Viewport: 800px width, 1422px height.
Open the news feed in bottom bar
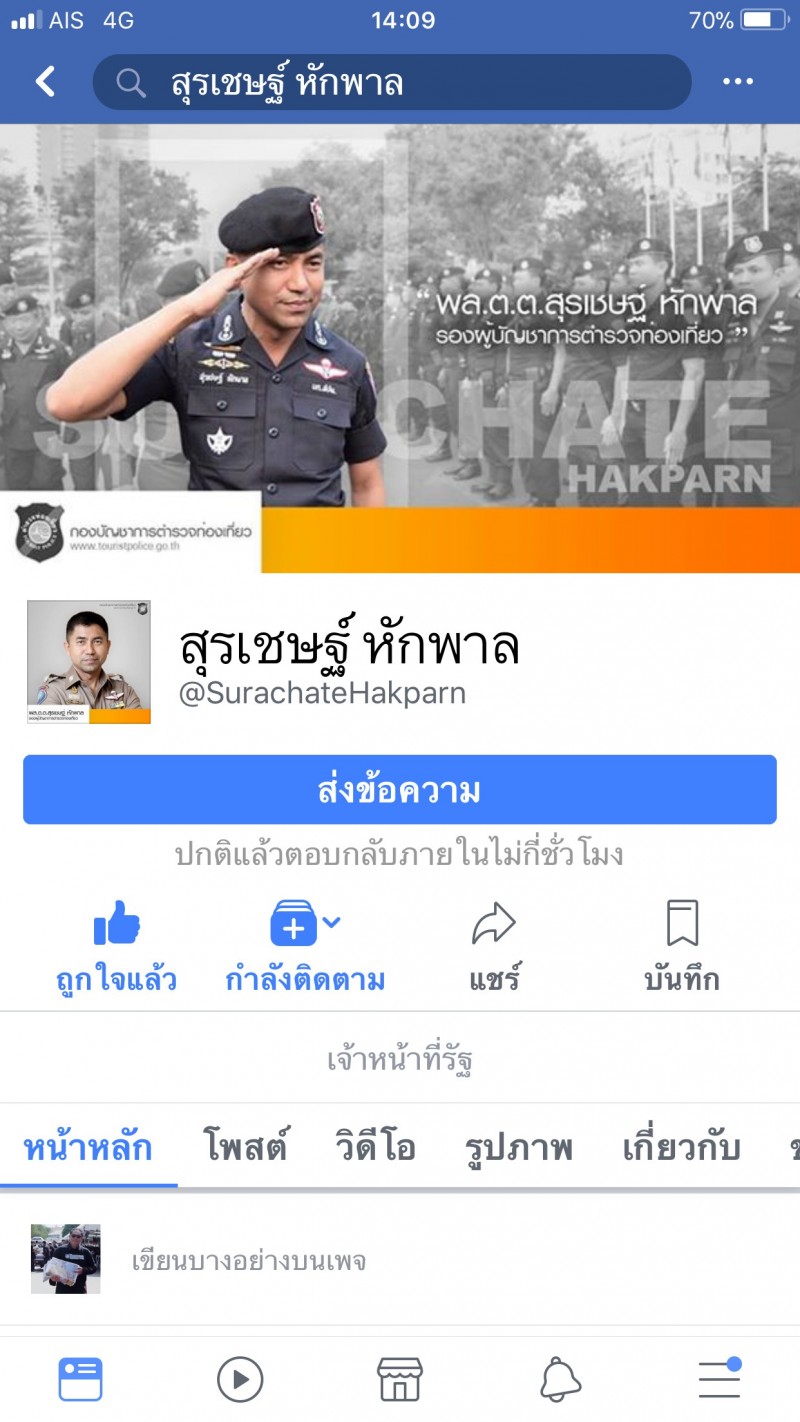pos(80,1380)
